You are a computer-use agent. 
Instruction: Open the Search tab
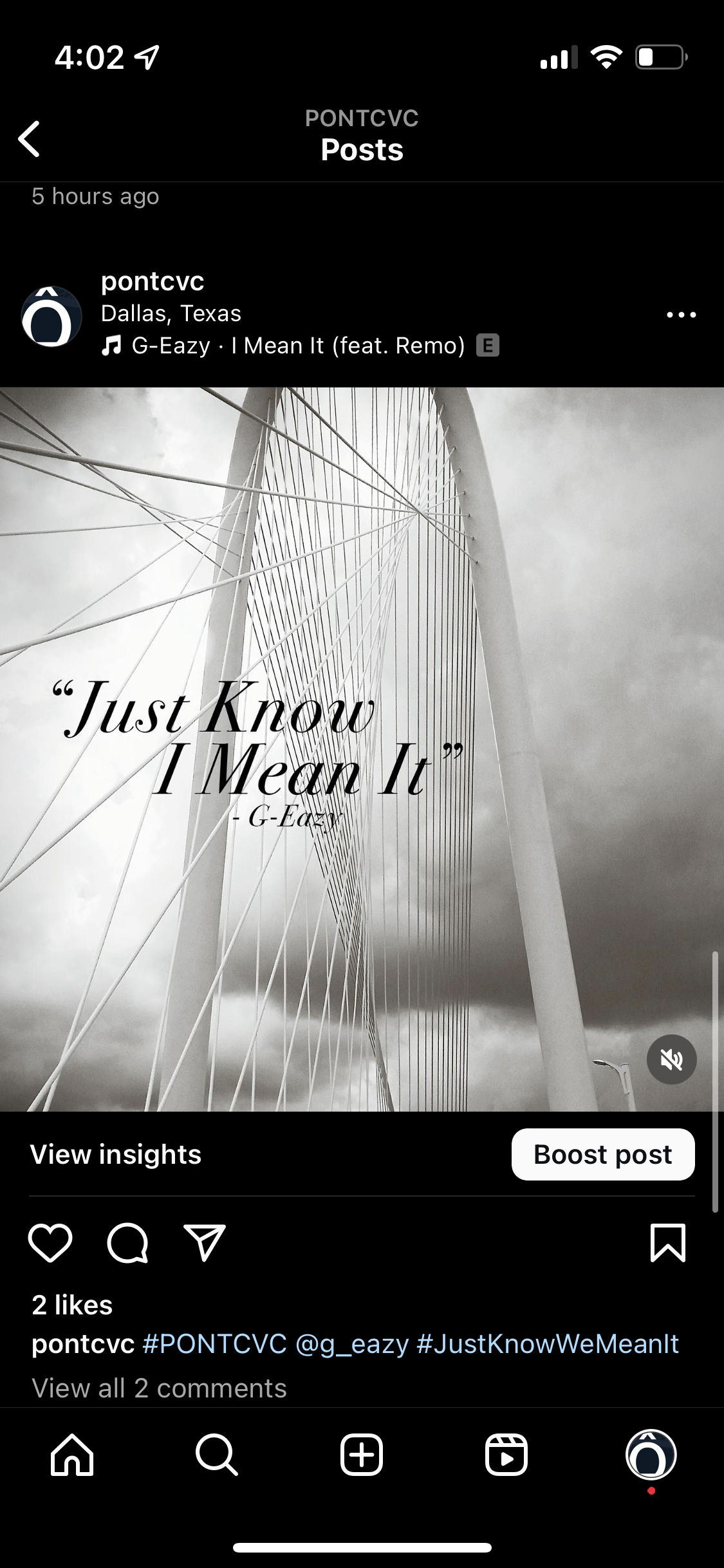pos(217,1454)
